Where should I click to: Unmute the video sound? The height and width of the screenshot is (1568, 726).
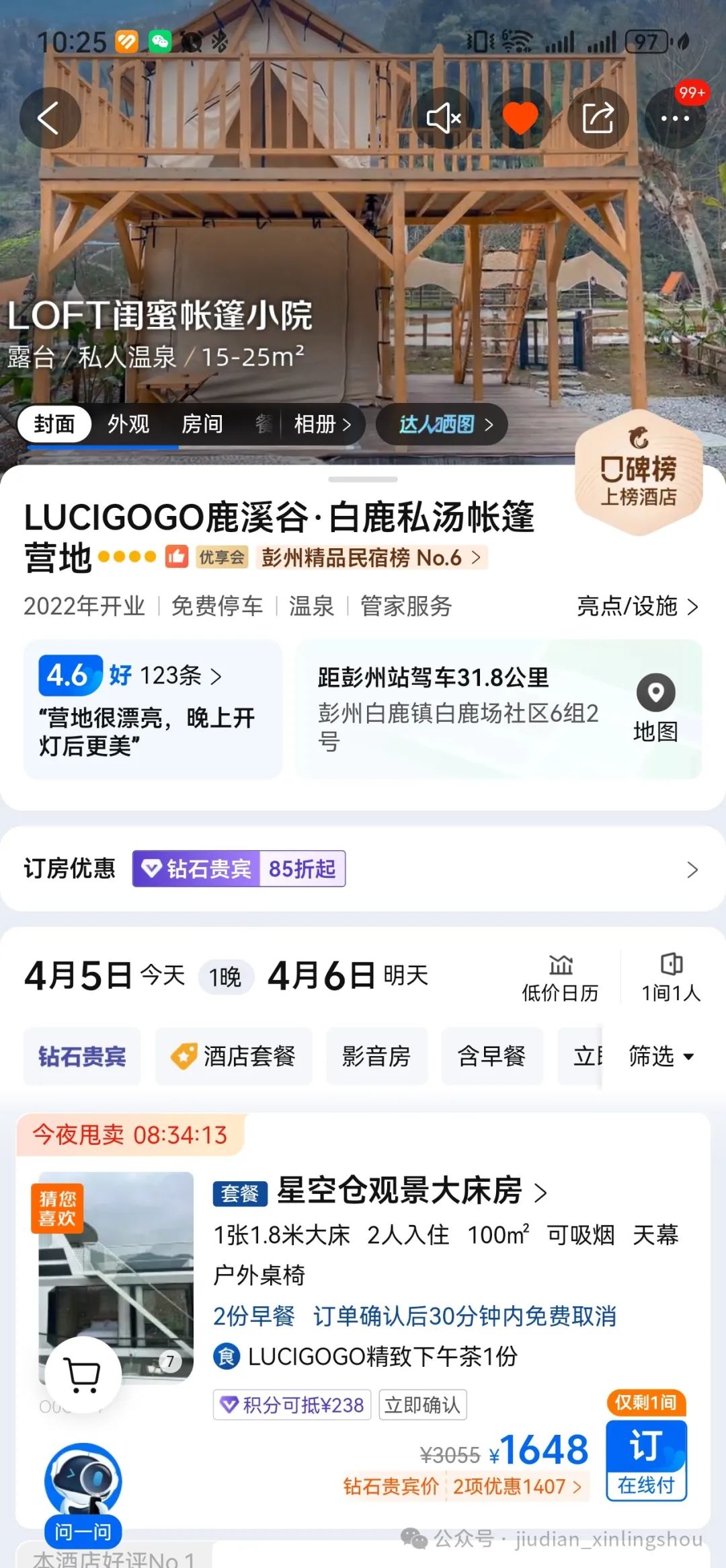[444, 118]
